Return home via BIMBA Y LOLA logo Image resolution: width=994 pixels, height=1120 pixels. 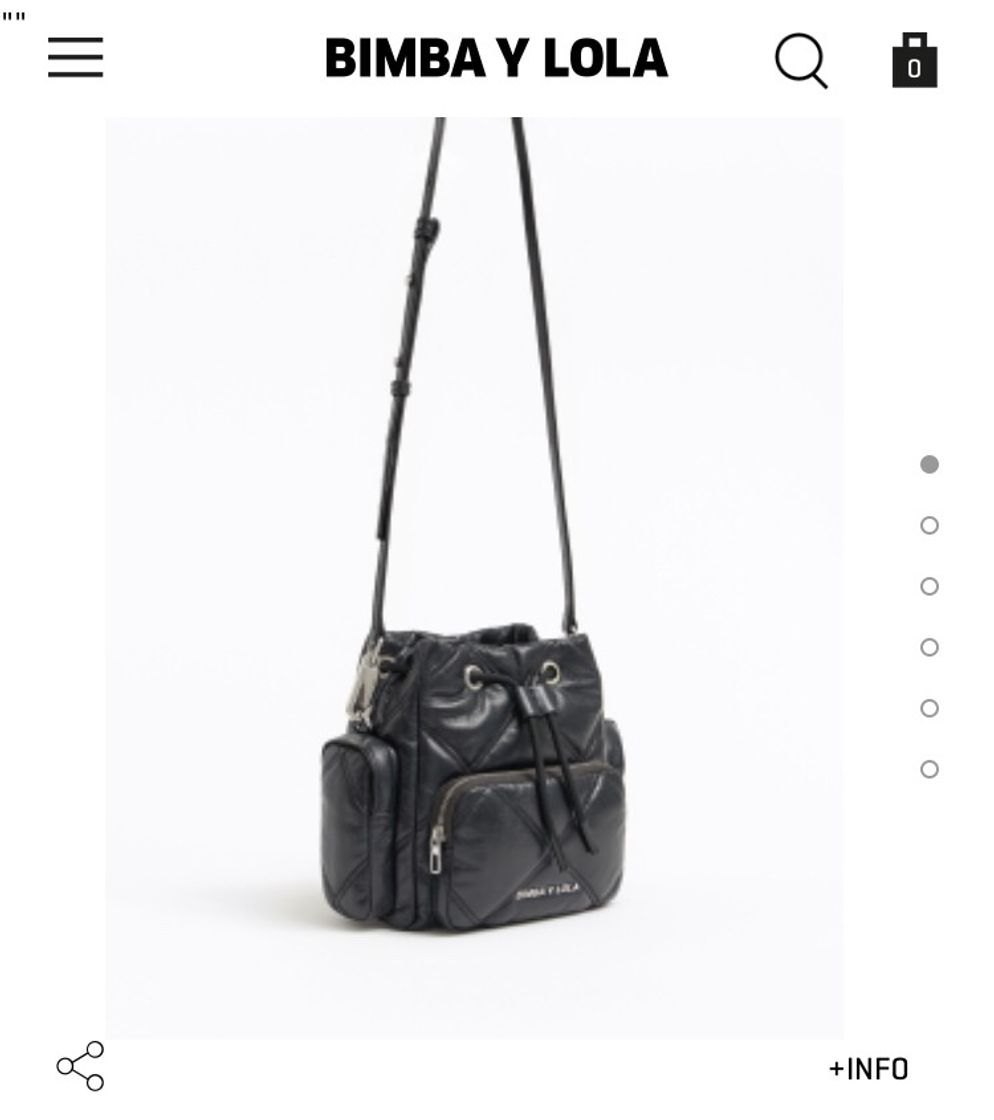pos(495,60)
